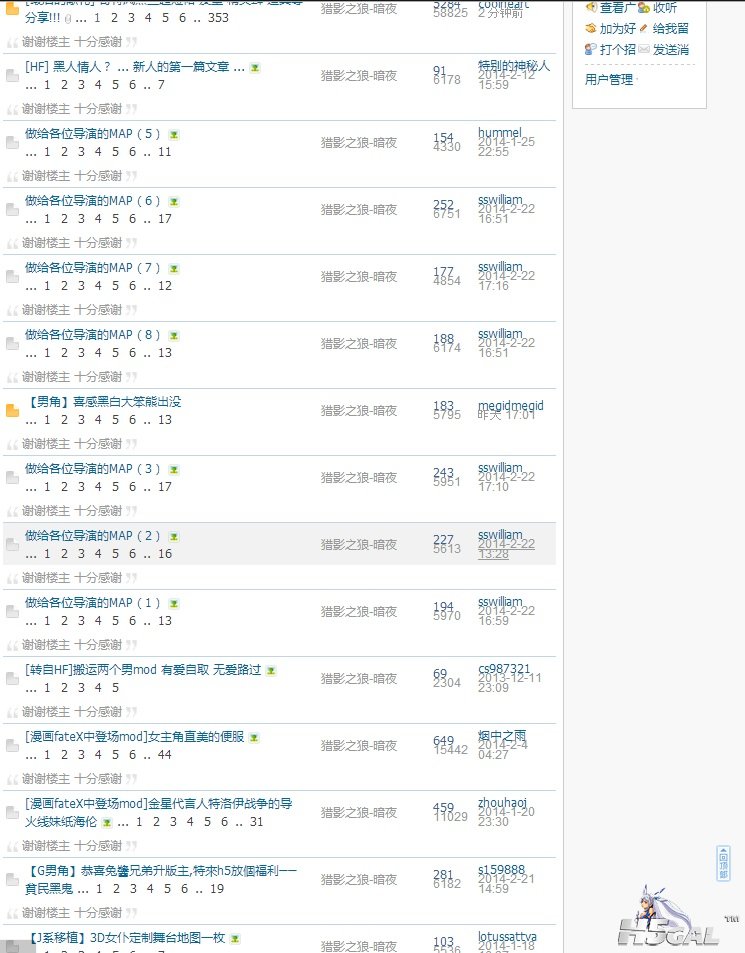Image resolution: width=745 pixels, height=953 pixels.
Task: Open the 【G男角】恭喜兔警兄弟升版主 thread
Action: click(160, 871)
